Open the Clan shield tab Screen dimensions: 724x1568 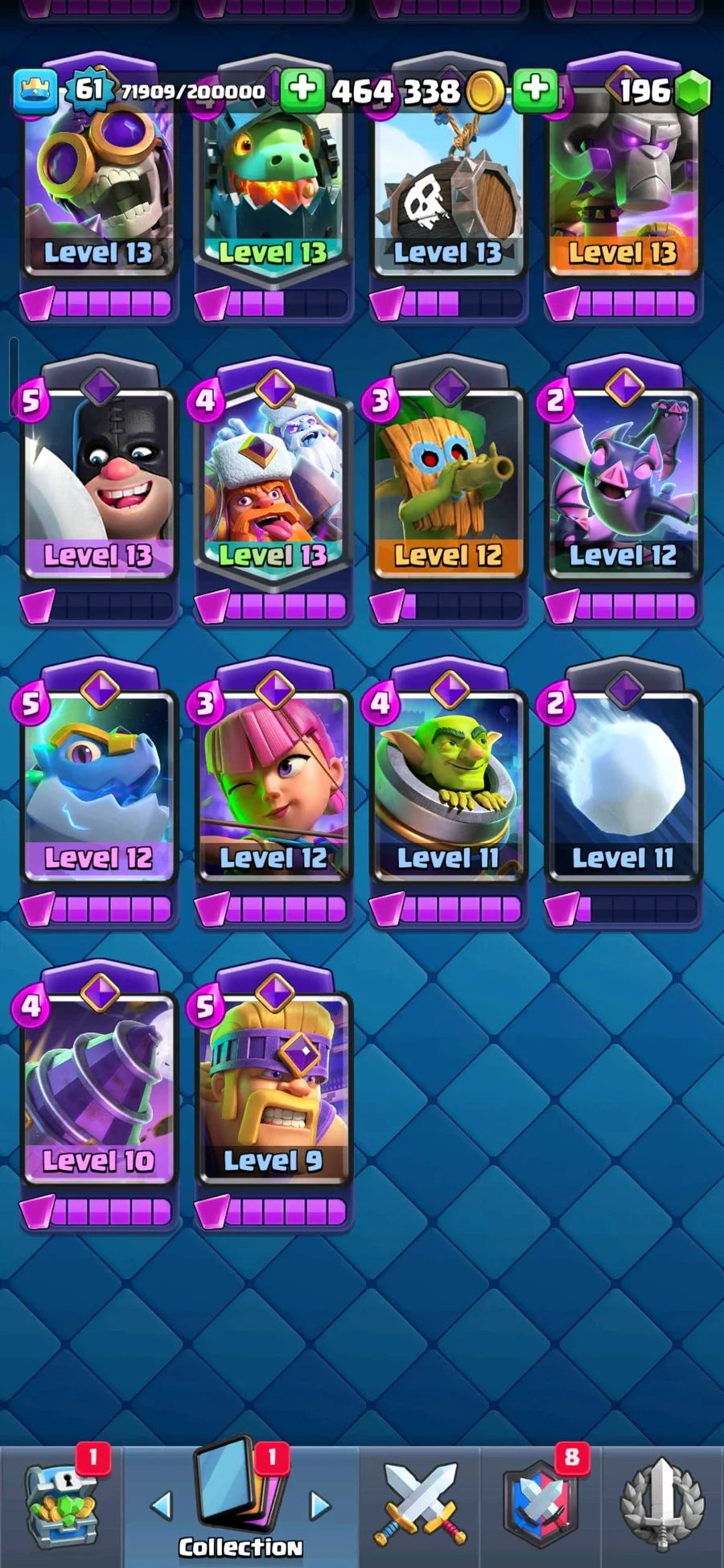click(541, 1505)
